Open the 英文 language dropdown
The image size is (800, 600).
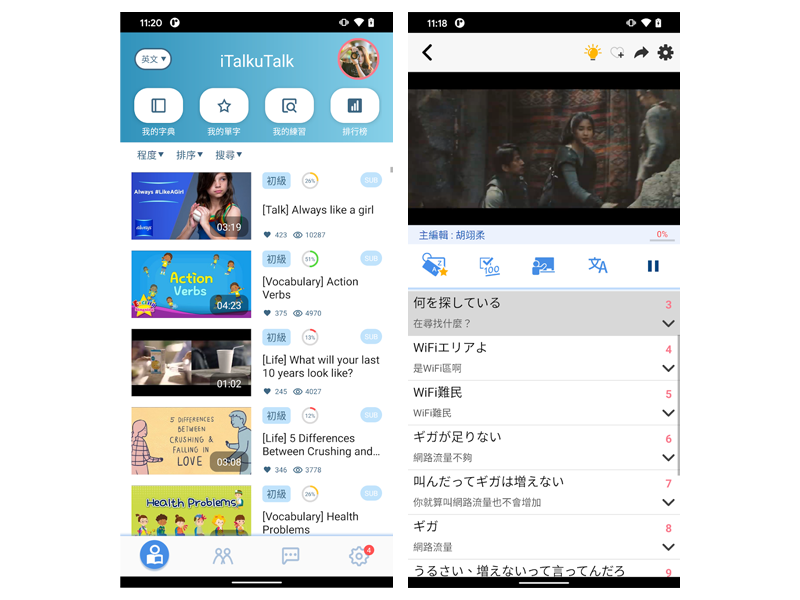(153, 59)
